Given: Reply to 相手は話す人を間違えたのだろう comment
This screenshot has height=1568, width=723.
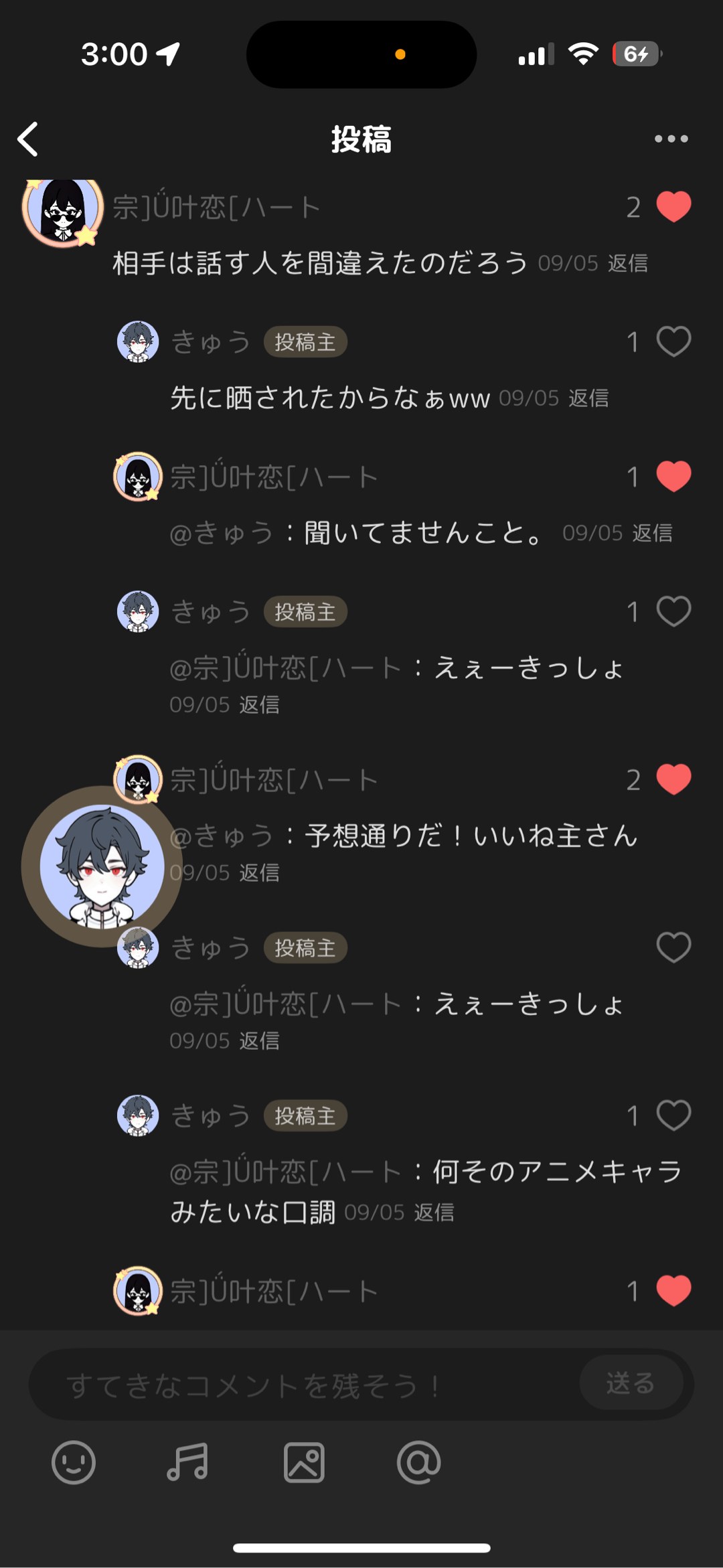Looking at the screenshot, I should 627,264.
